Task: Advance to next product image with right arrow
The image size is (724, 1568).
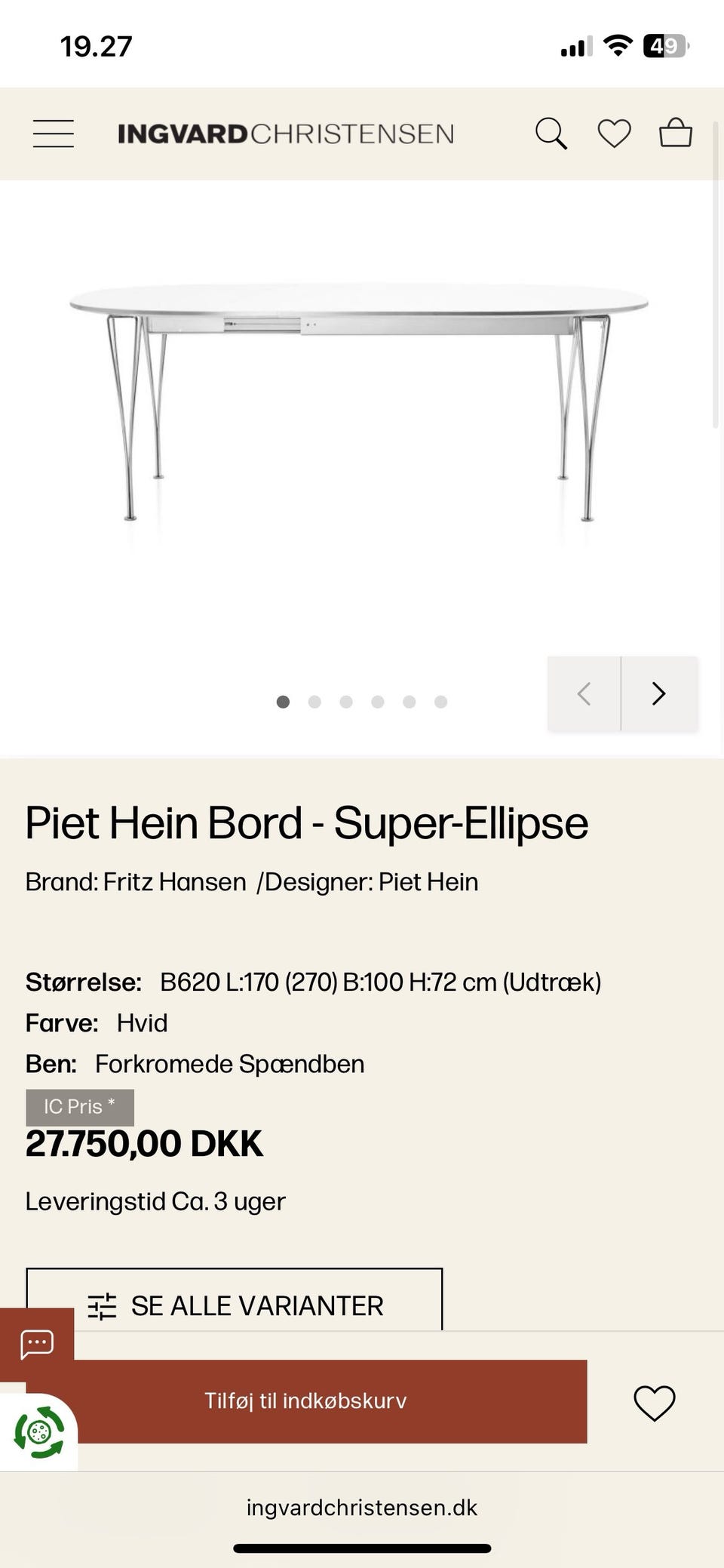Action: tap(658, 693)
